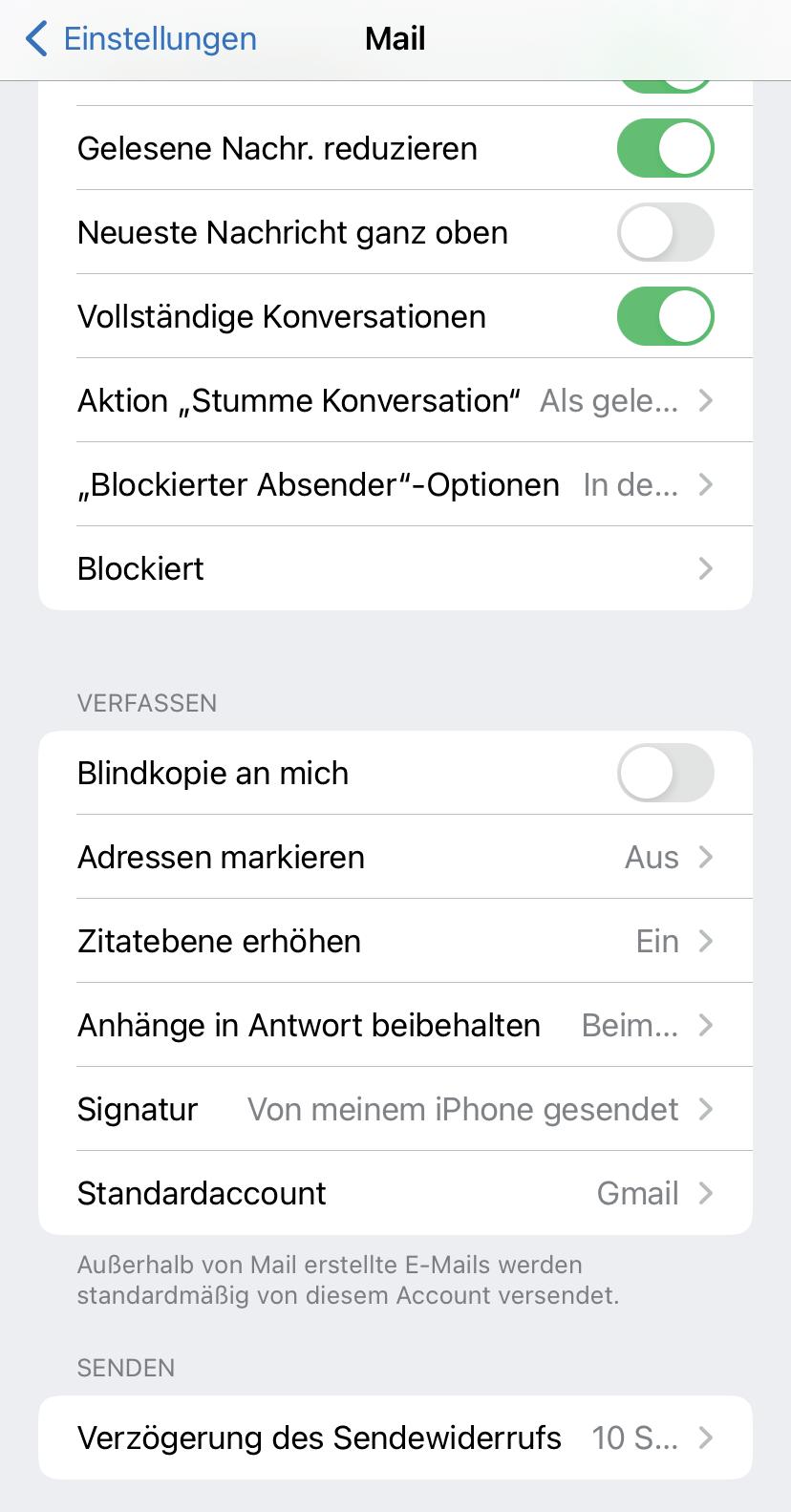Open the Blockiert list

395,569
